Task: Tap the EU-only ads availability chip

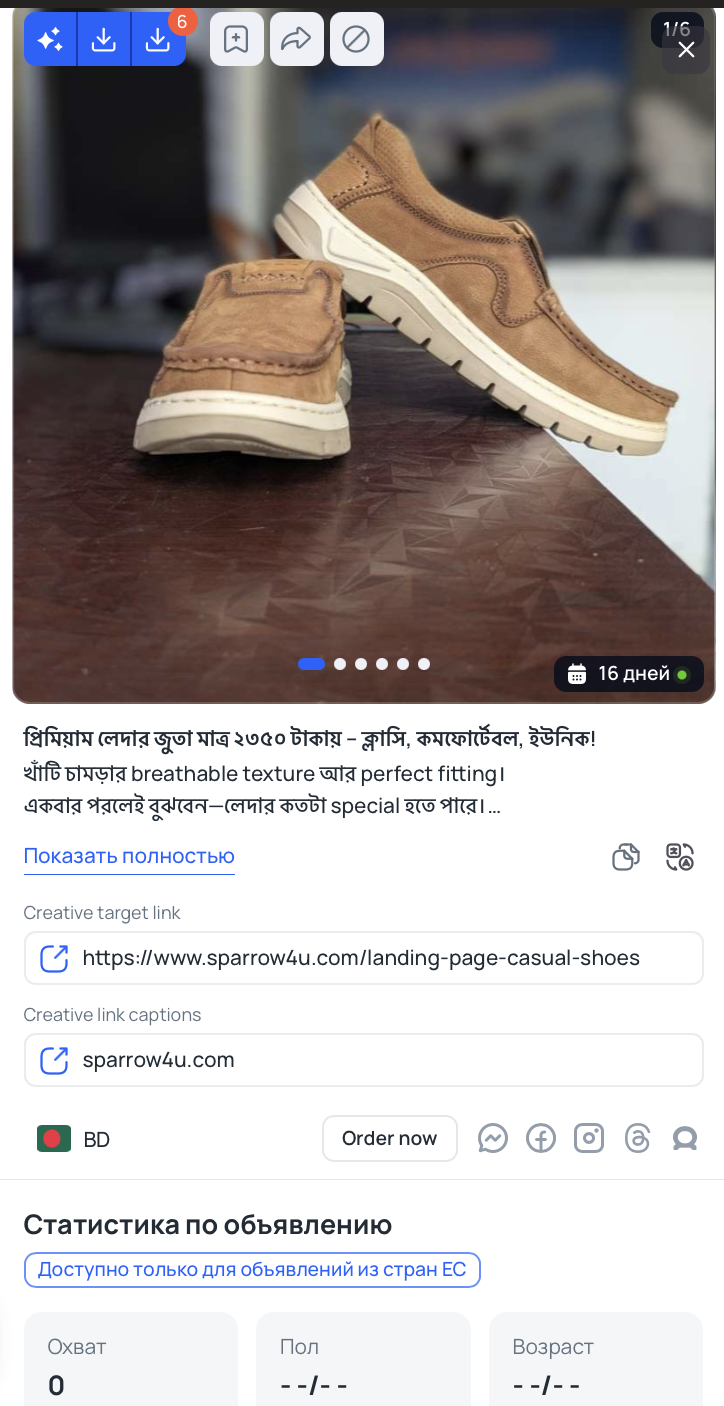Action: (252, 1270)
